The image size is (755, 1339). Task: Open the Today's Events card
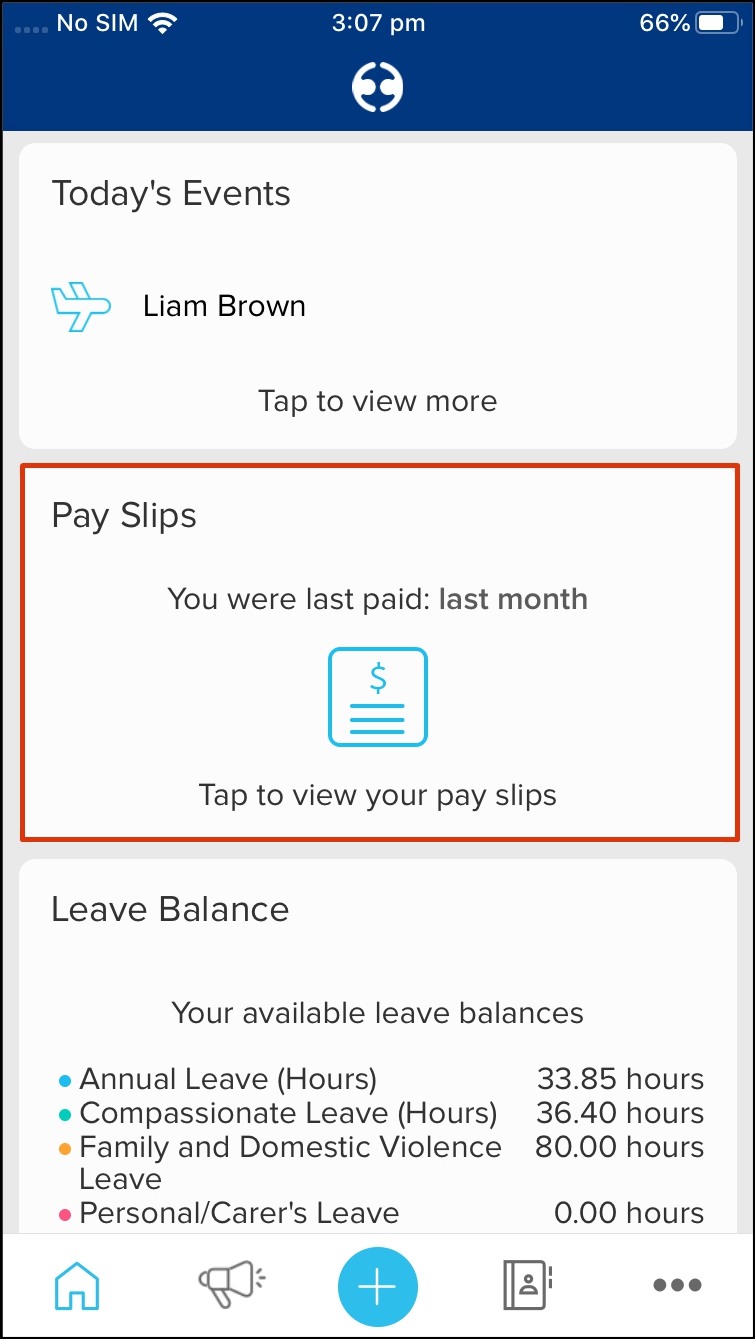[x=378, y=296]
